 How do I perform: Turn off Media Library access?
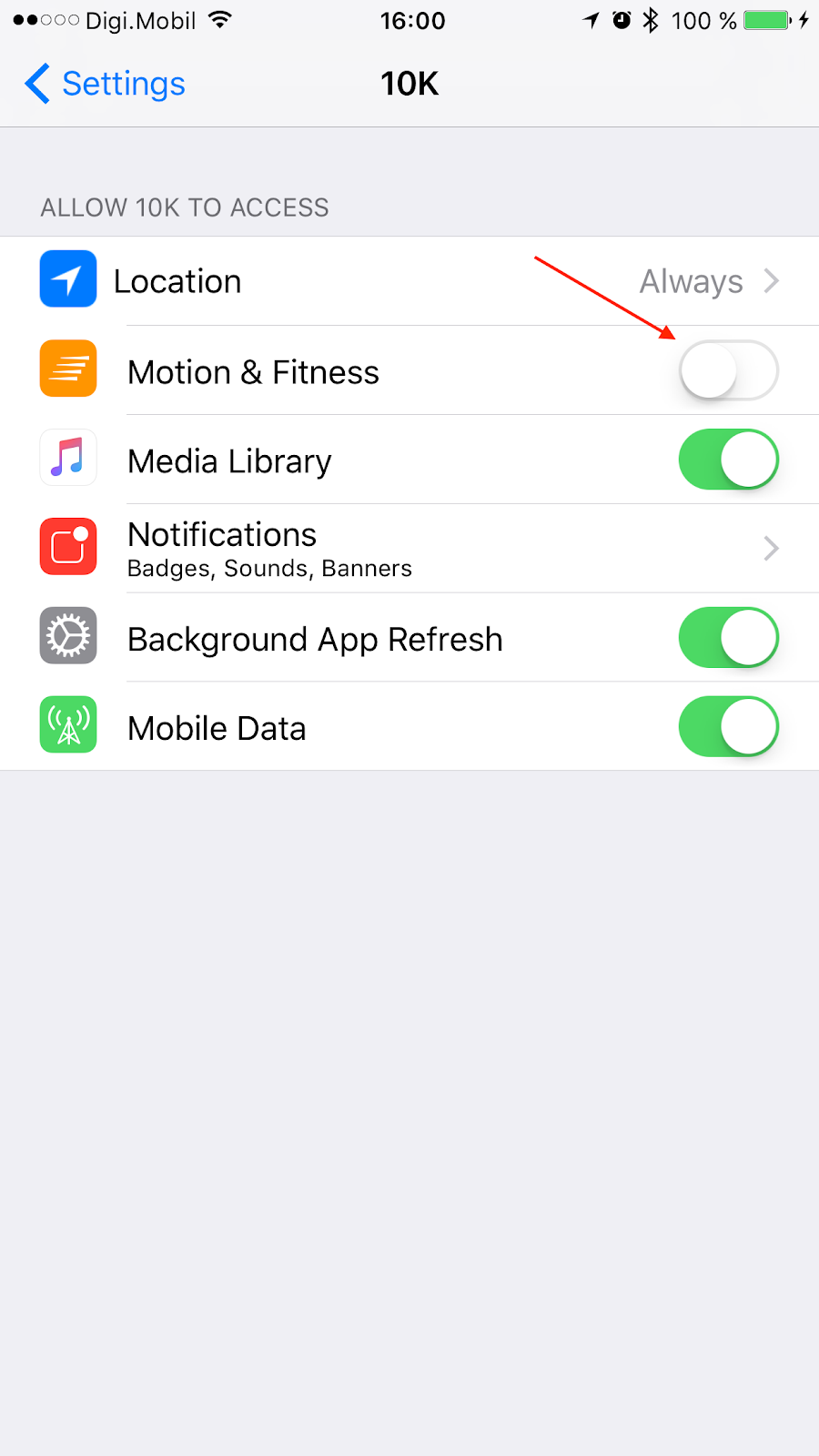click(x=728, y=460)
